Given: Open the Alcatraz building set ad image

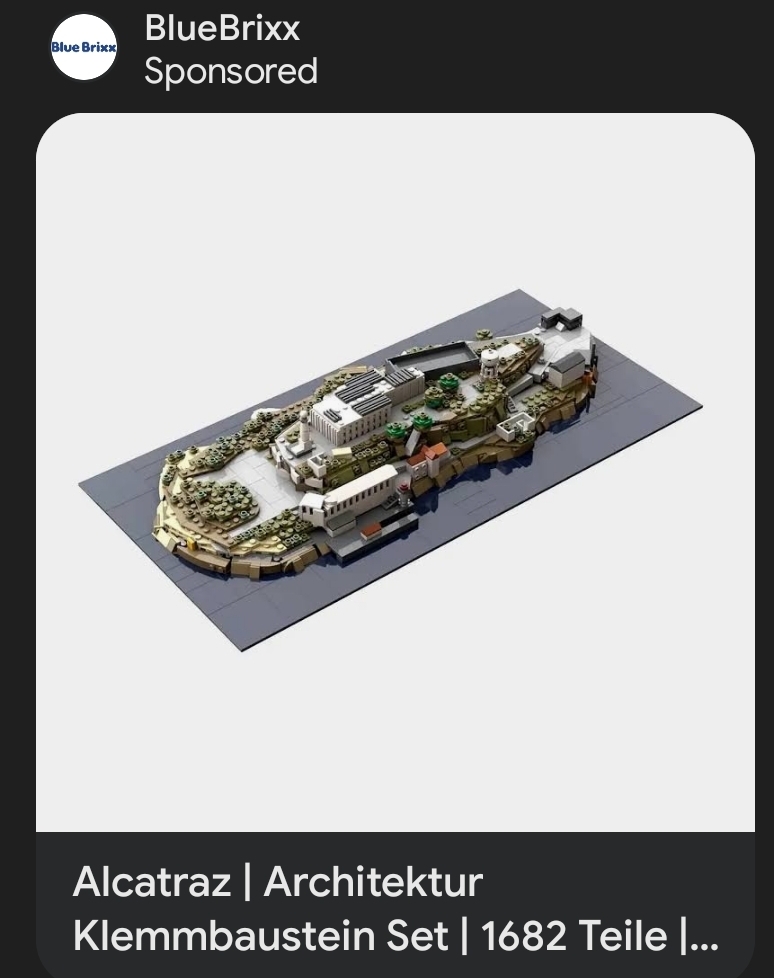Looking at the screenshot, I should click(395, 470).
